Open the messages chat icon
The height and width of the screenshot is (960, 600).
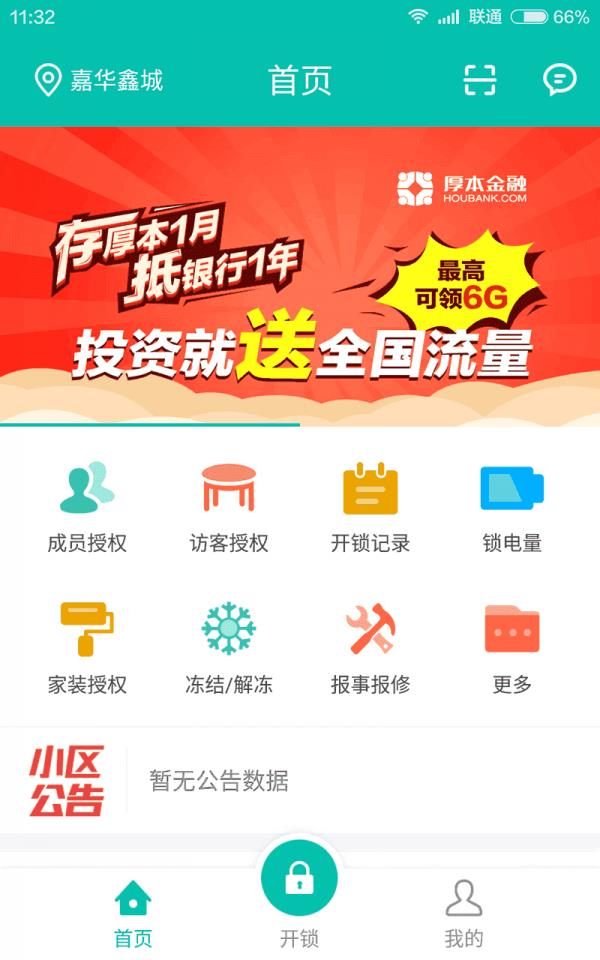click(x=559, y=80)
